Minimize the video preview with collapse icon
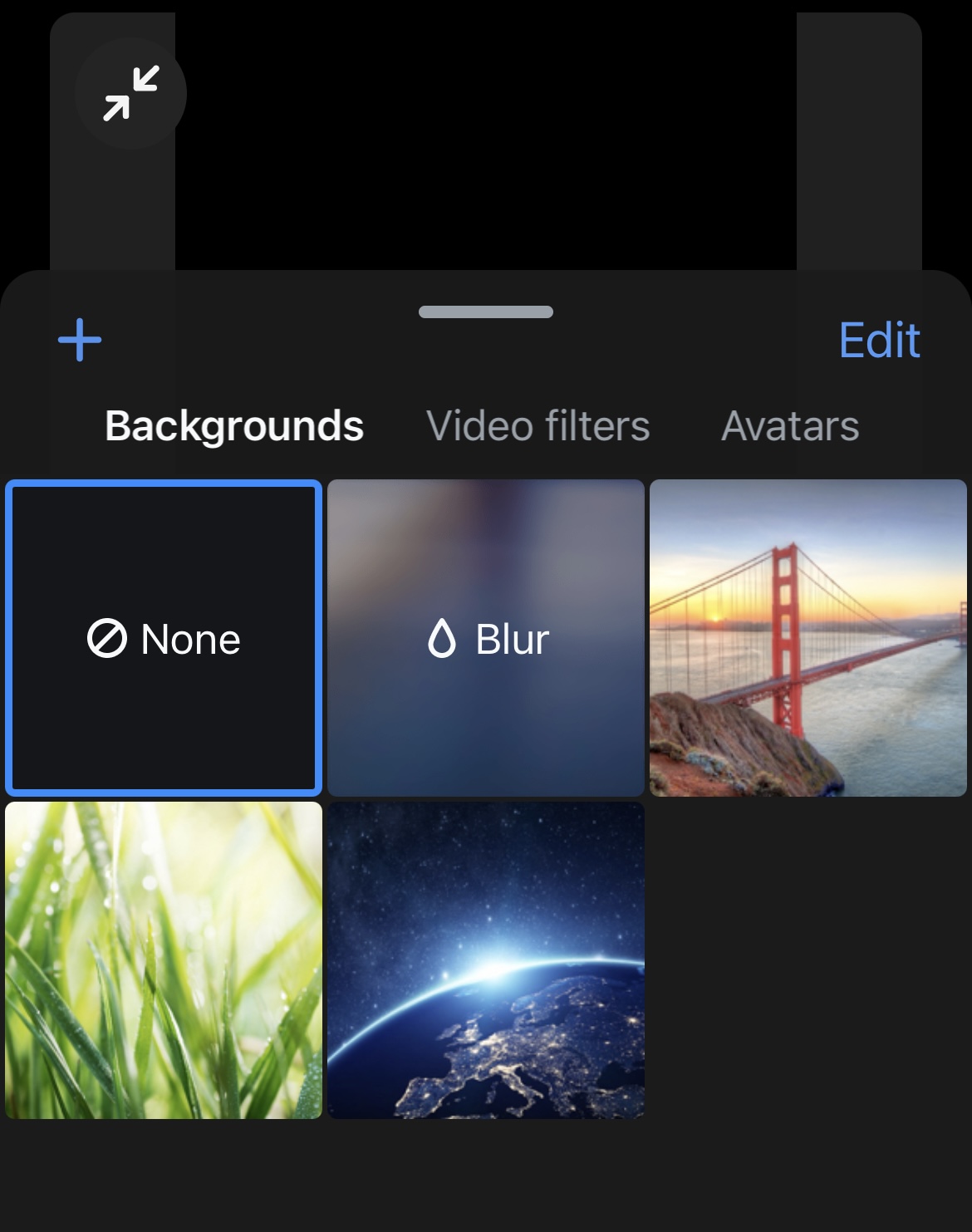Image resolution: width=972 pixels, height=1232 pixels. [x=130, y=93]
